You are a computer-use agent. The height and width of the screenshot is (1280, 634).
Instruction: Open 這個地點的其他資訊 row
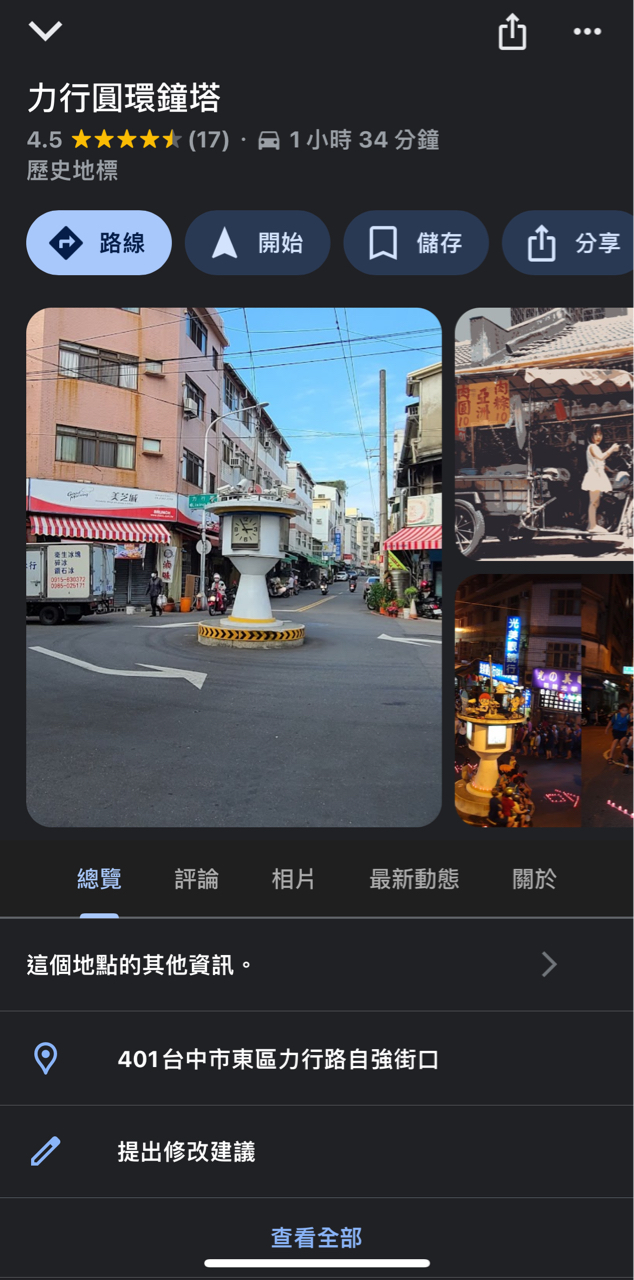[x=290, y=965]
